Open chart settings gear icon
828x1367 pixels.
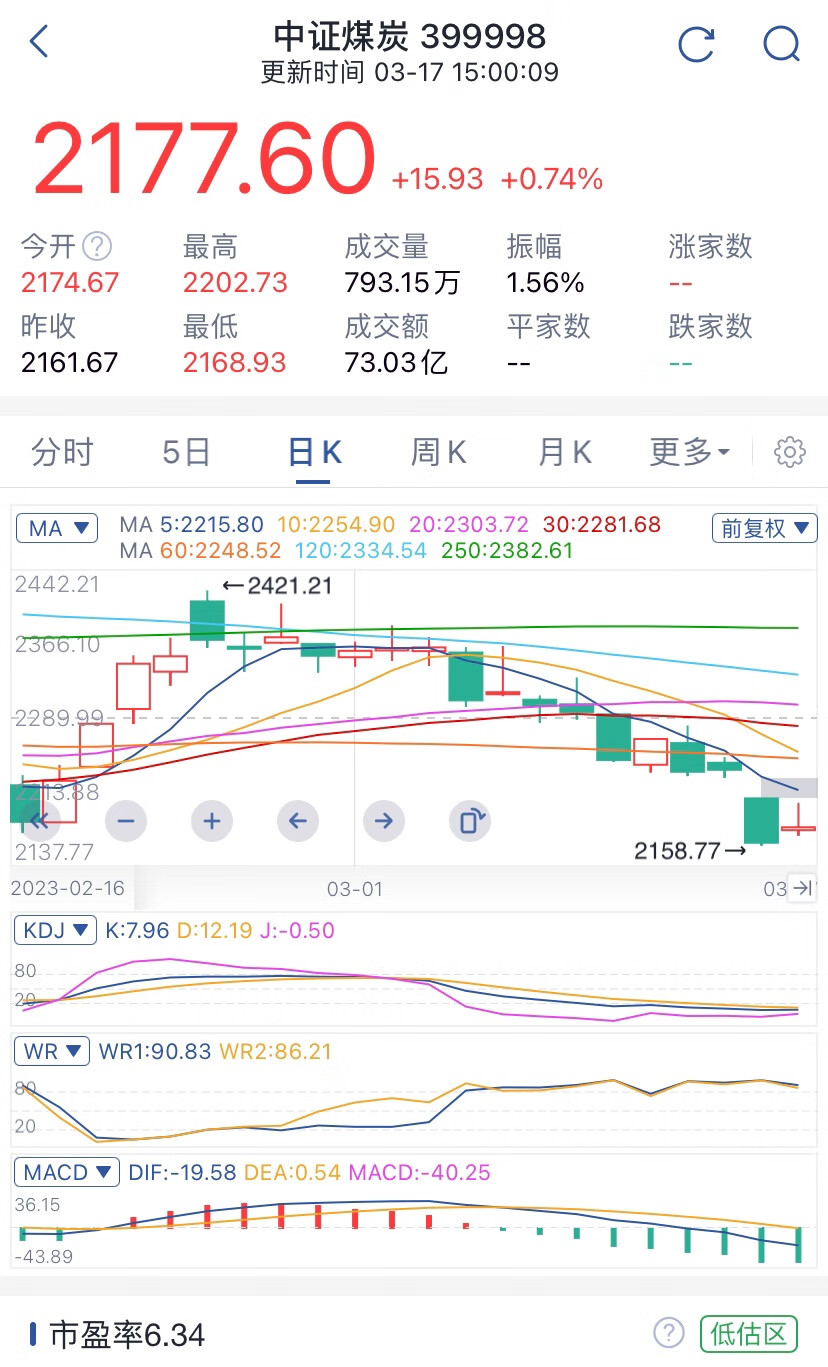click(x=789, y=452)
